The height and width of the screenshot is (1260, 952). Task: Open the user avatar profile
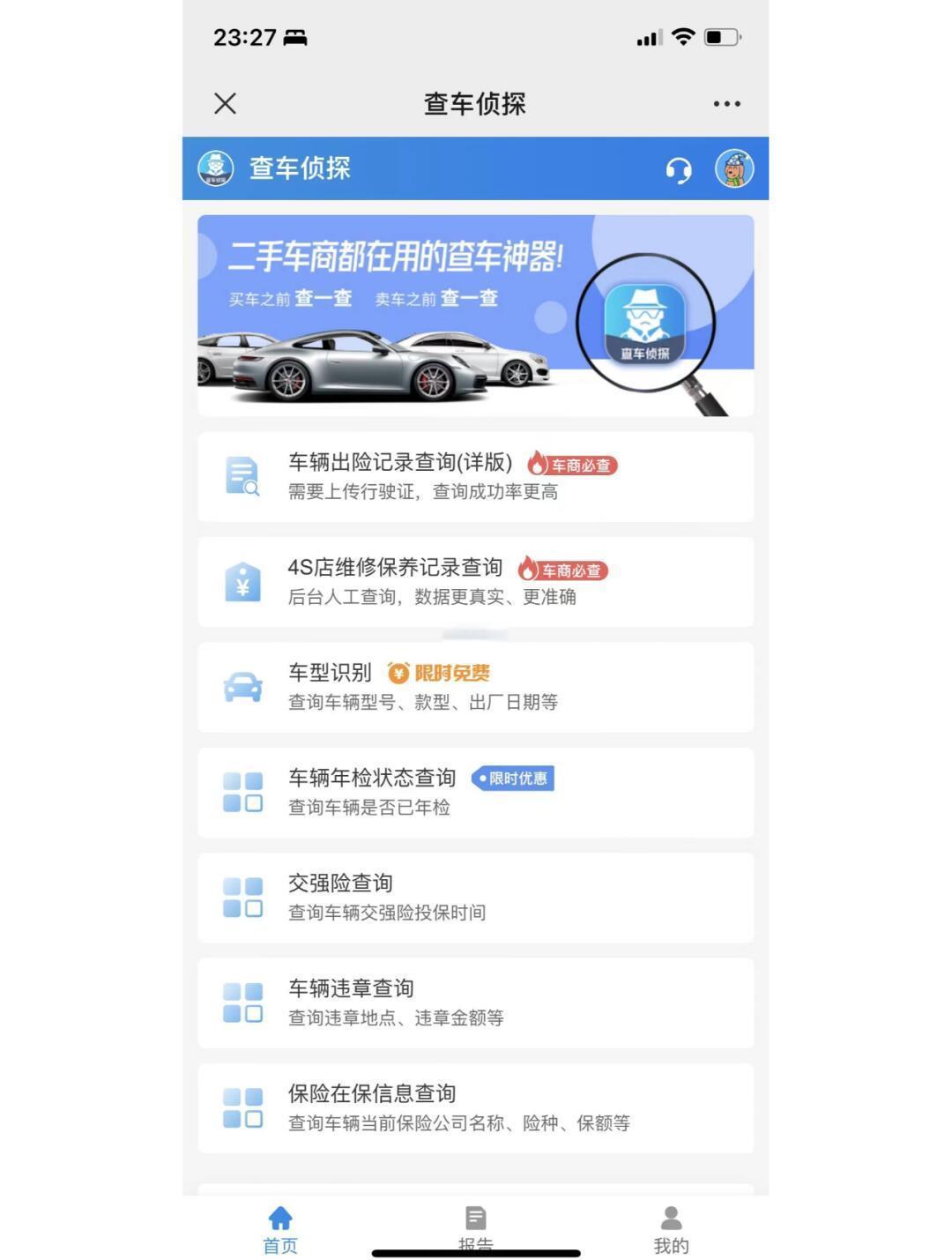click(x=734, y=168)
